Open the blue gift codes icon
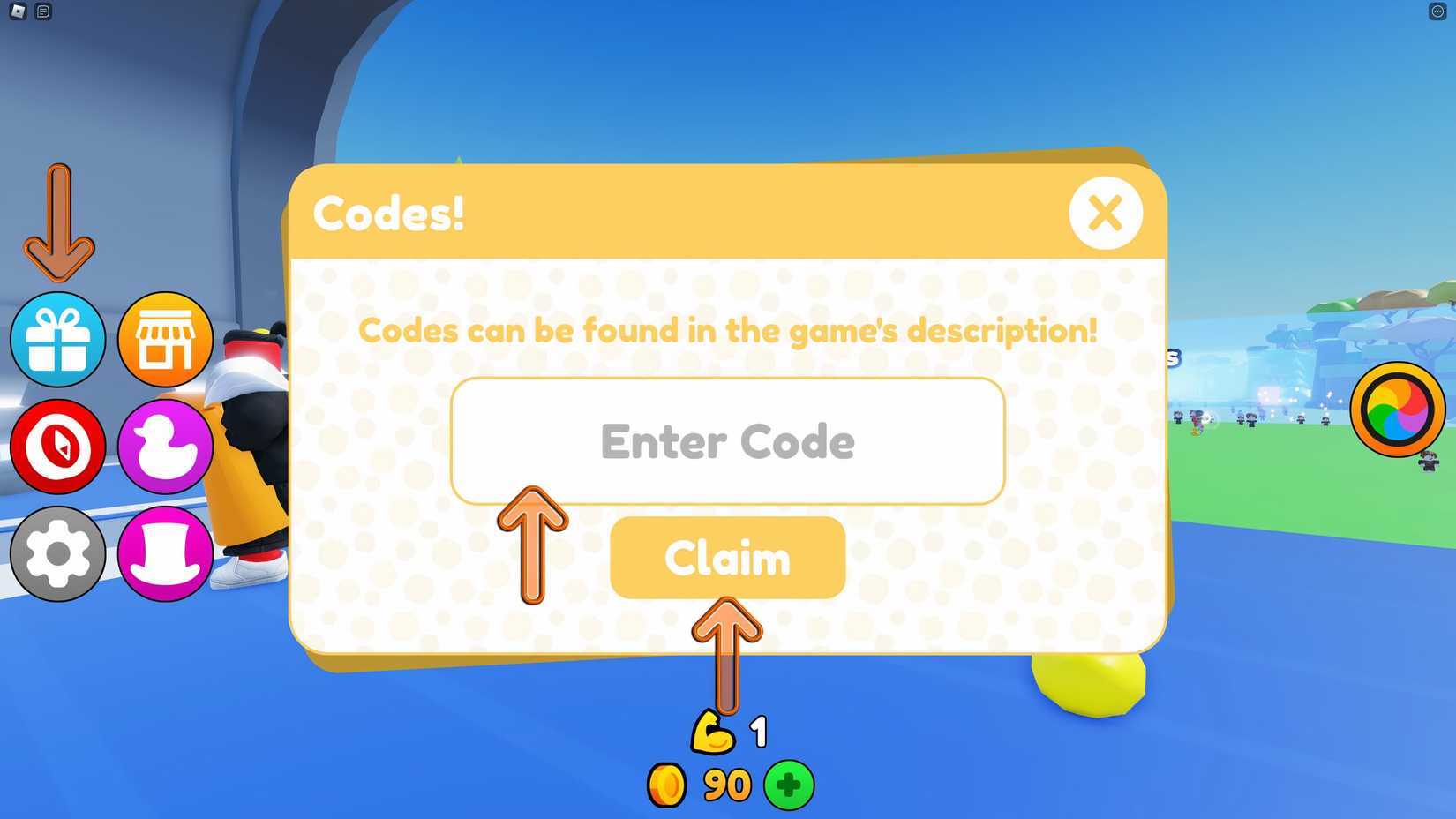The width and height of the screenshot is (1456, 819). click(x=58, y=340)
